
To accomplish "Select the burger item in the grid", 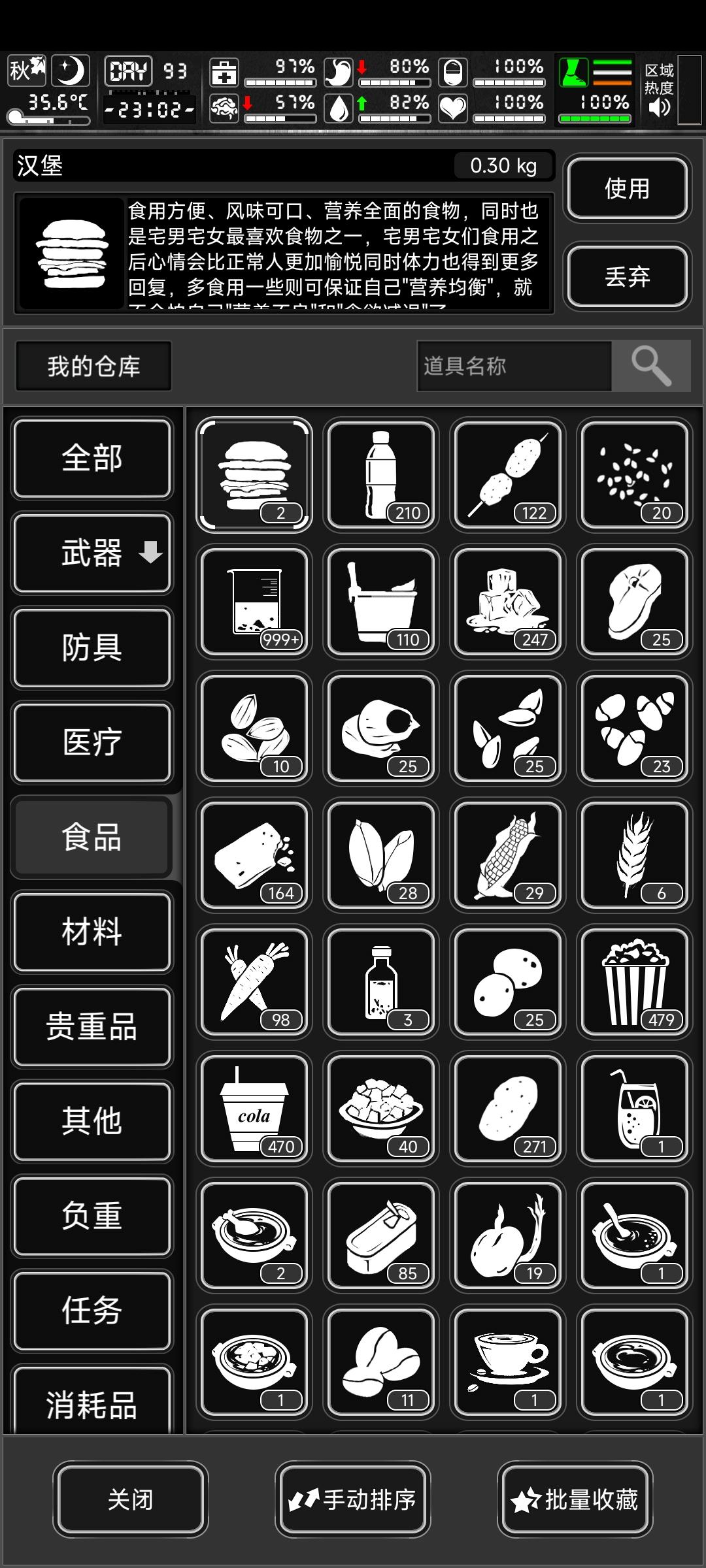I will pos(254,474).
